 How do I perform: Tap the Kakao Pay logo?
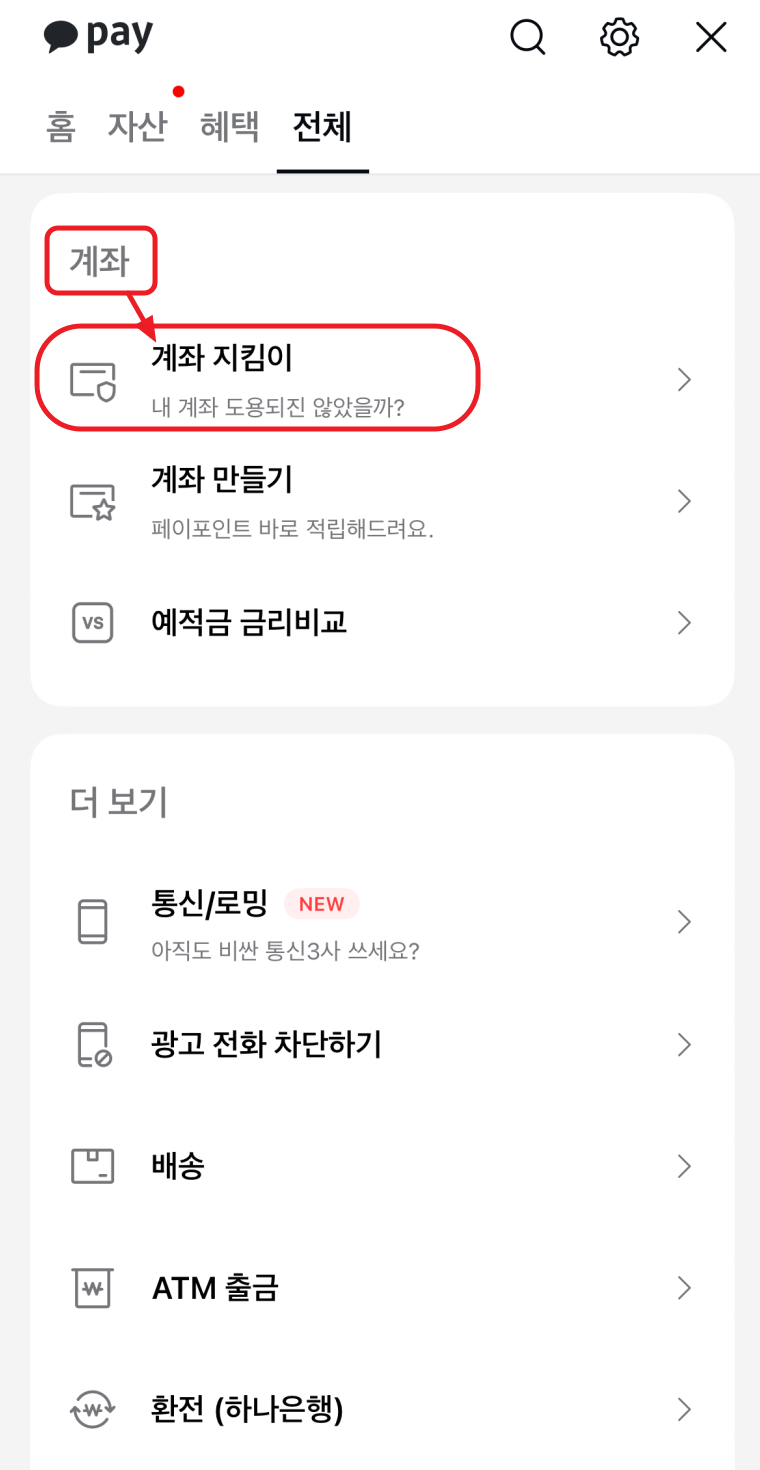click(97, 36)
